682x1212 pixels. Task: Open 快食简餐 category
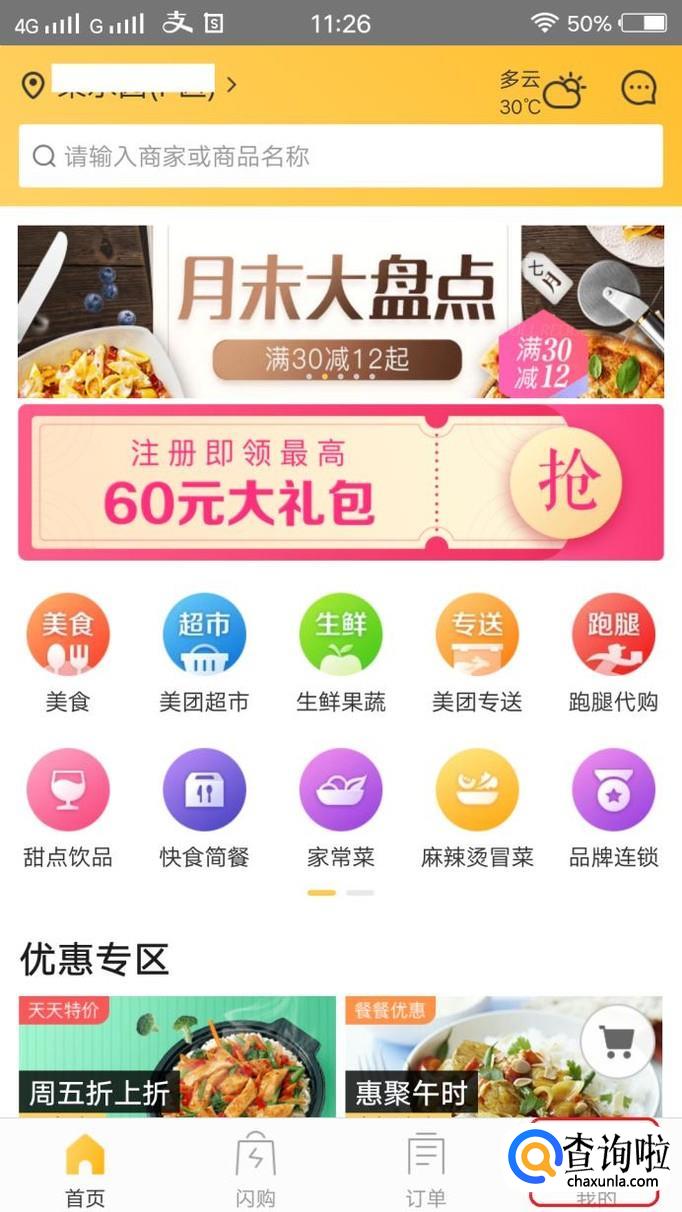click(x=204, y=806)
